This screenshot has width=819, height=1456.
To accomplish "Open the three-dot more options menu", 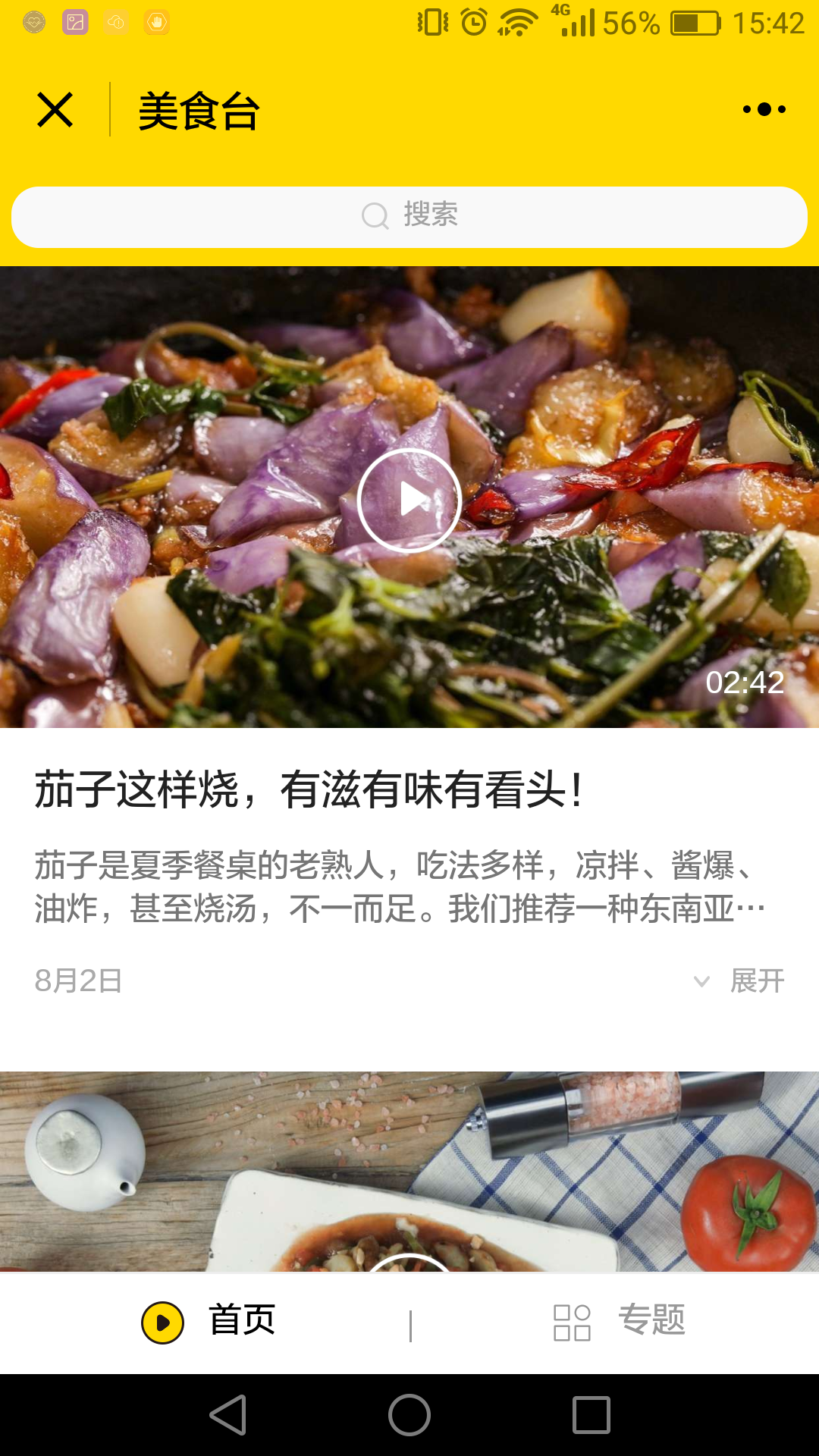I will (764, 109).
